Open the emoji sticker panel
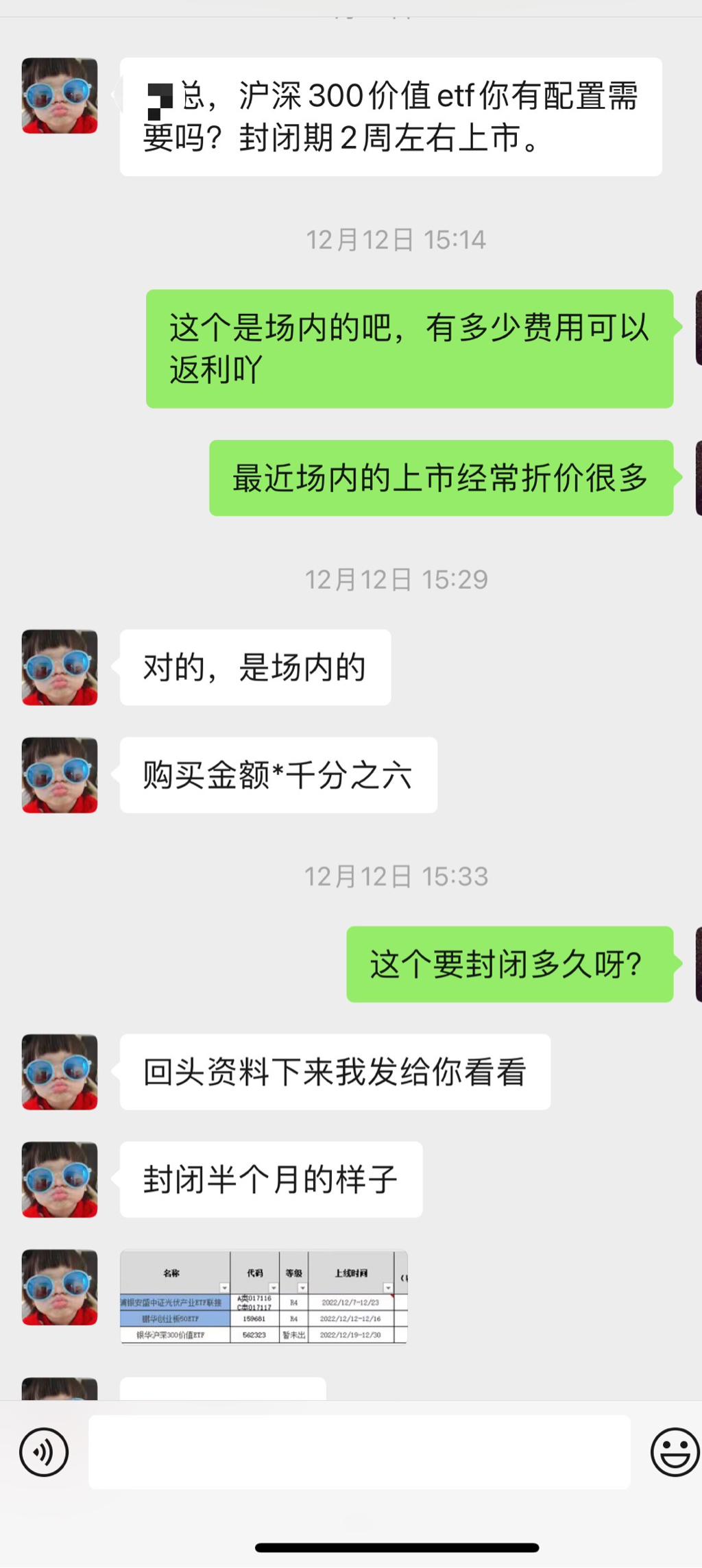Viewport: 702px width, 1568px height. (675, 1451)
